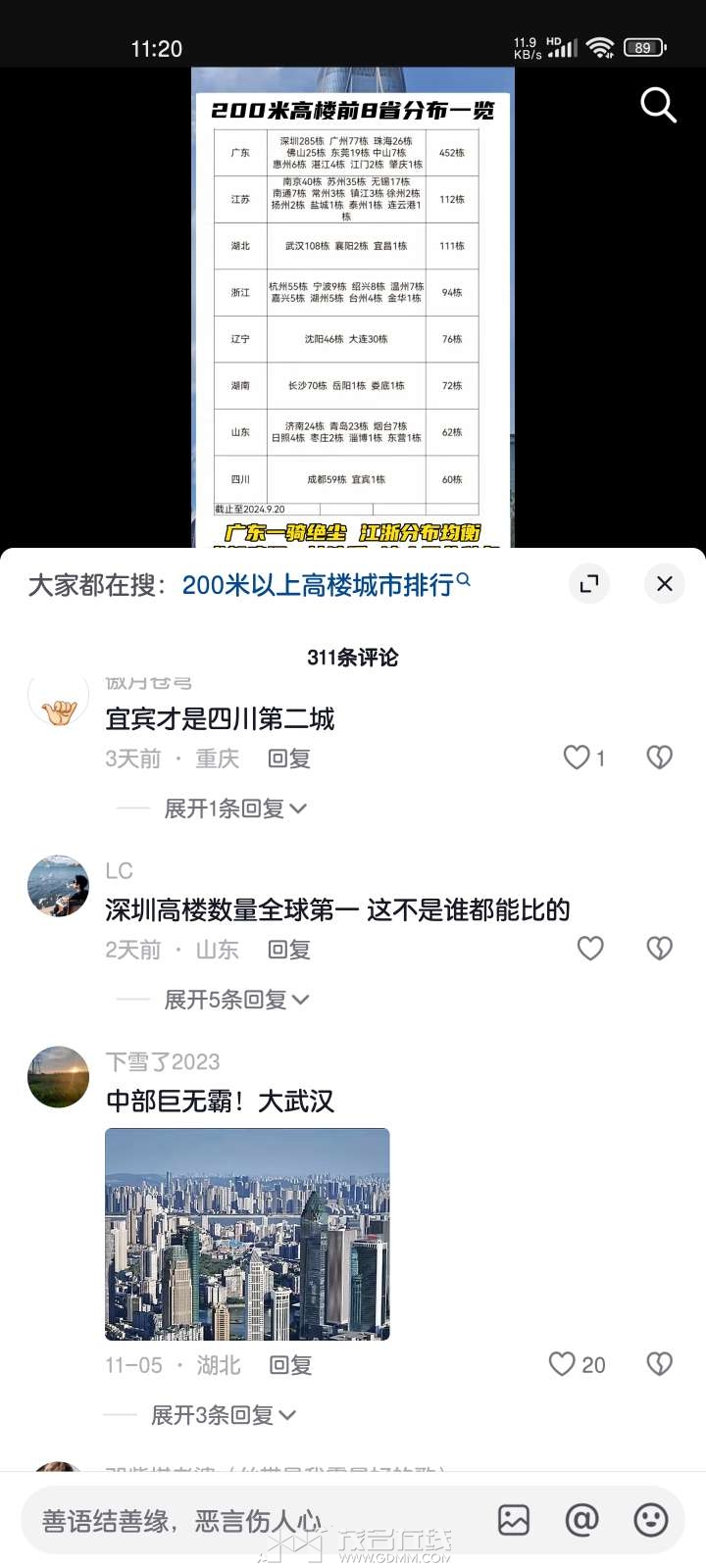Reply to the 宜宾才是四川第二城 comment
Screen dimensions: 706x1568
pyautogui.click(x=289, y=759)
